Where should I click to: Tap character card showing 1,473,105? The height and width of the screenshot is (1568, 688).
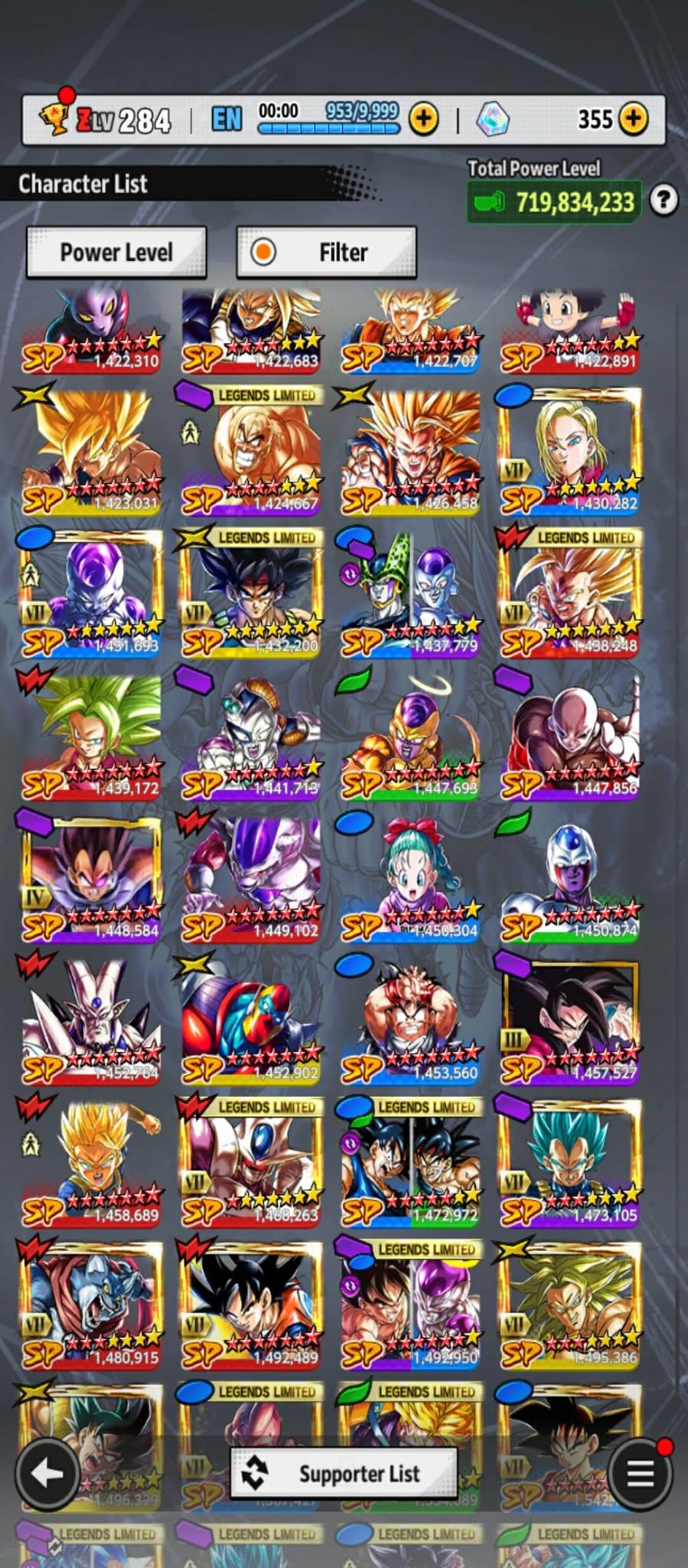[569, 1162]
